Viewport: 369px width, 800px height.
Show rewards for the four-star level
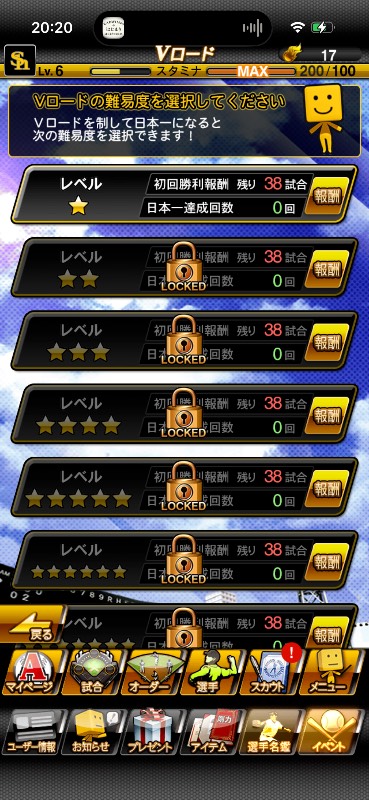328,415
